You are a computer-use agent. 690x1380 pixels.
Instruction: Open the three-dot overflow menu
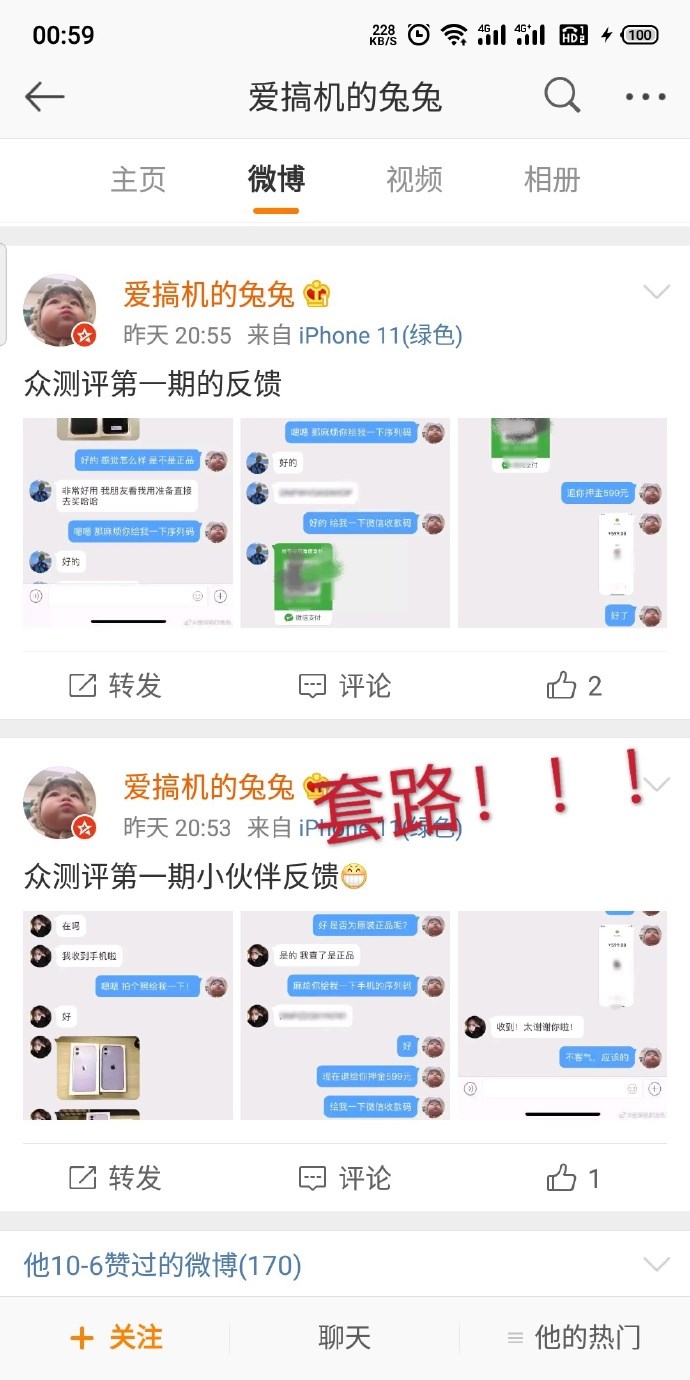point(645,97)
